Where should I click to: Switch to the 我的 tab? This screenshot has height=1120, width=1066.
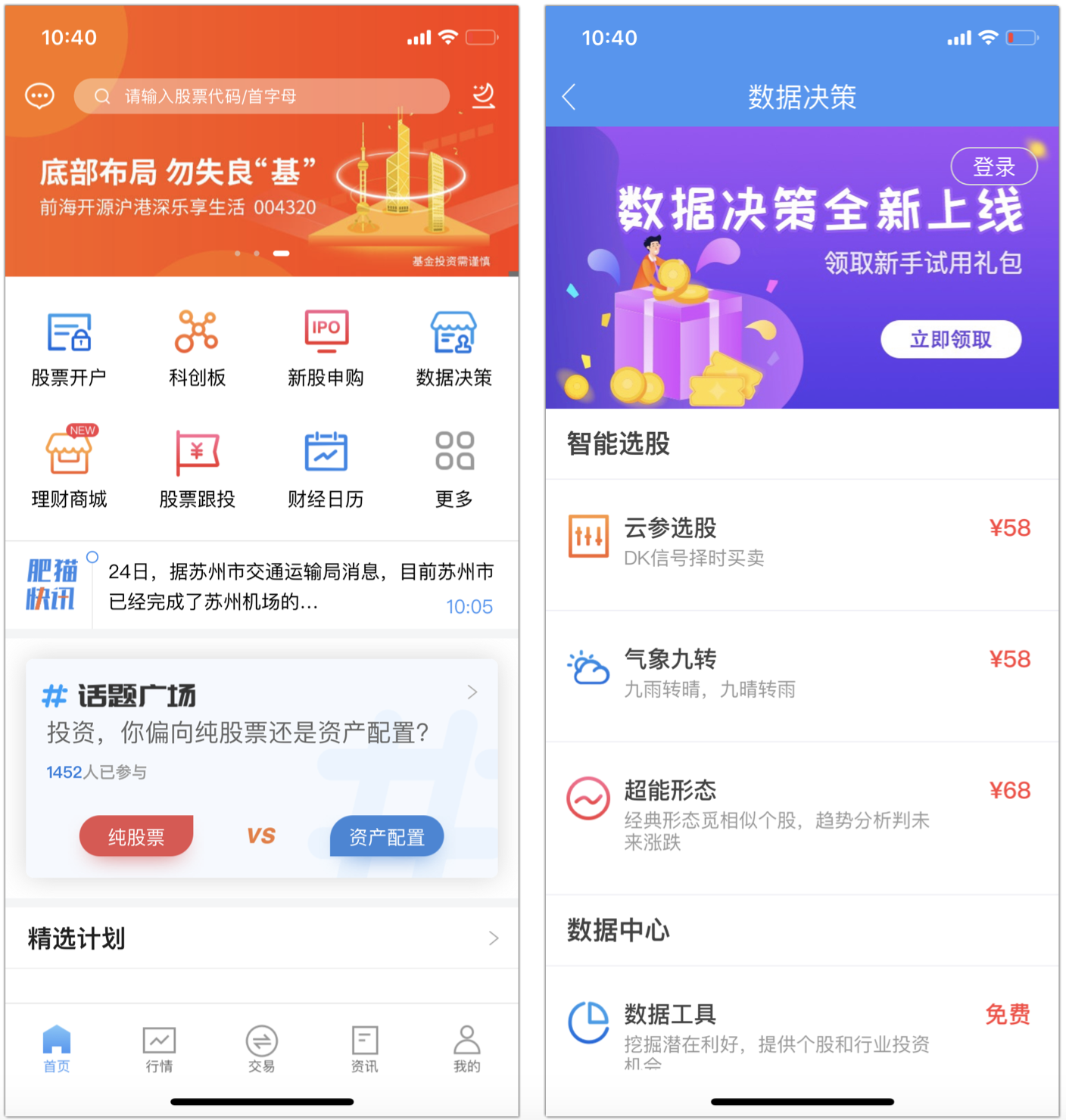(466, 1049)
